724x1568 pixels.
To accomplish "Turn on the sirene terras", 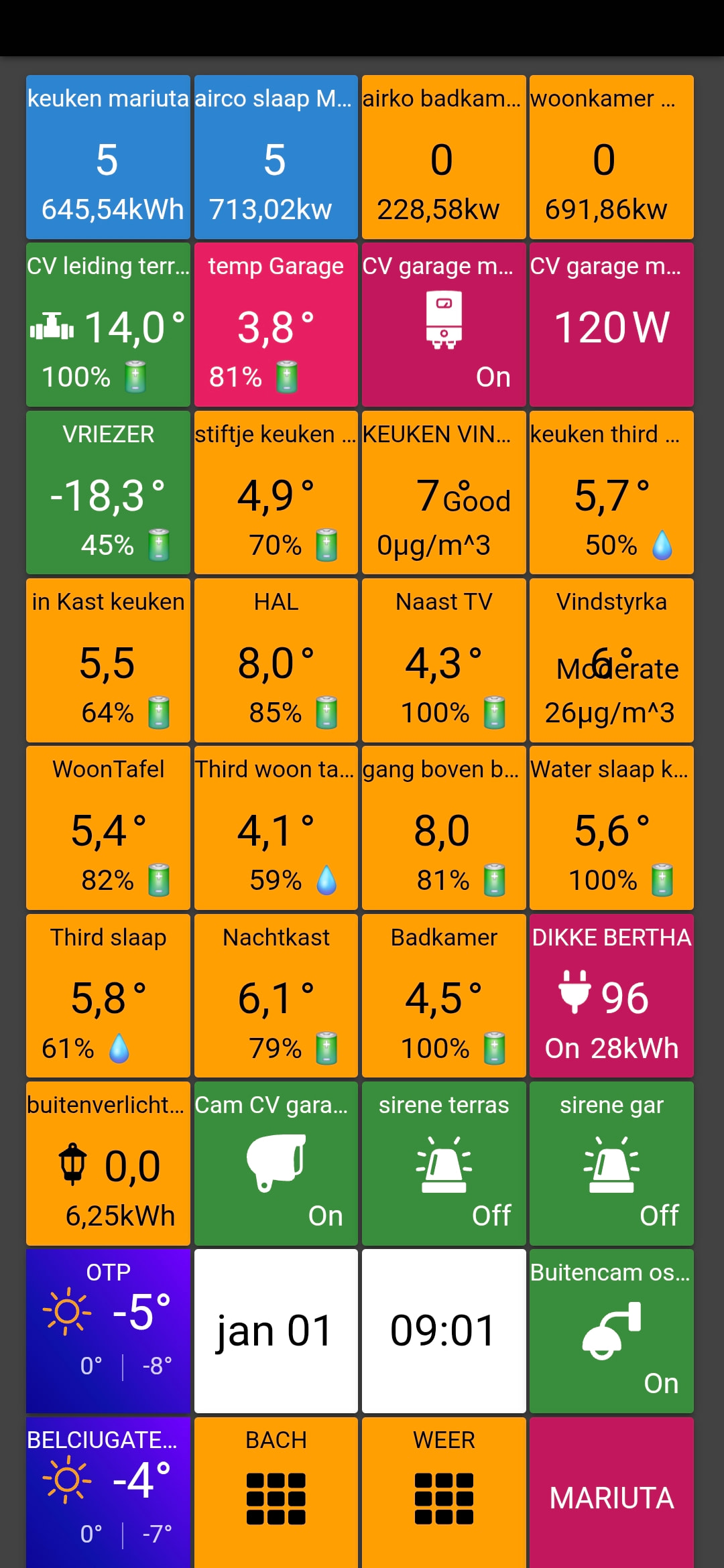I will pyautogui.click(x=443, y=1164).
